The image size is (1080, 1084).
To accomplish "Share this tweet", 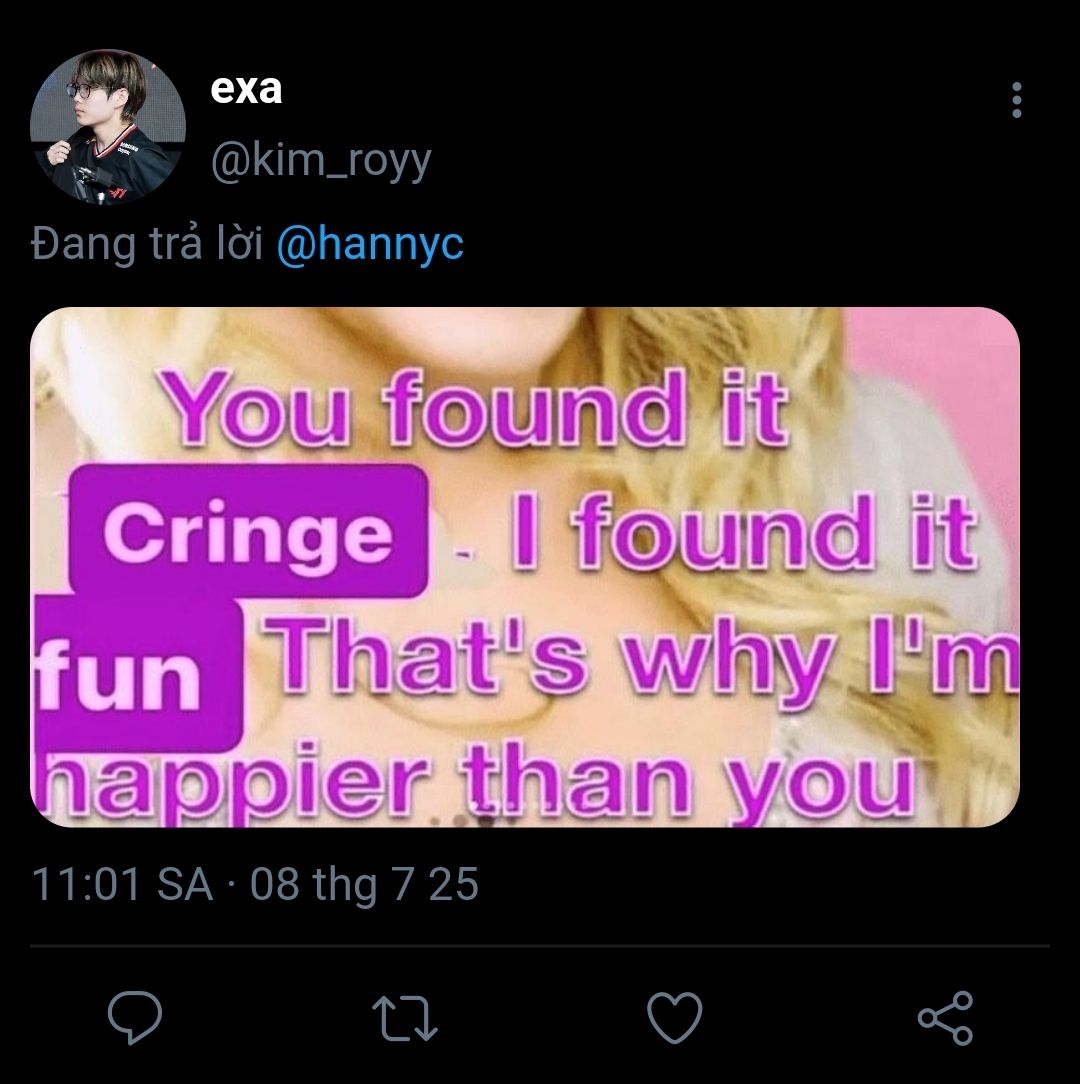I will point(945,1018).
